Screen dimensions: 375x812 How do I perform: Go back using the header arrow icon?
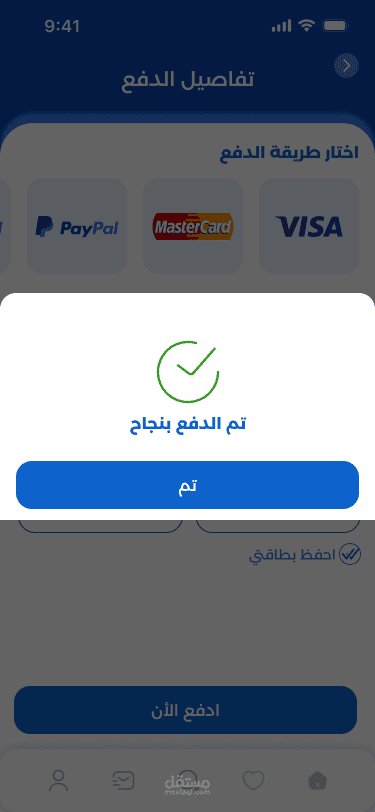[x=347, y=66]
